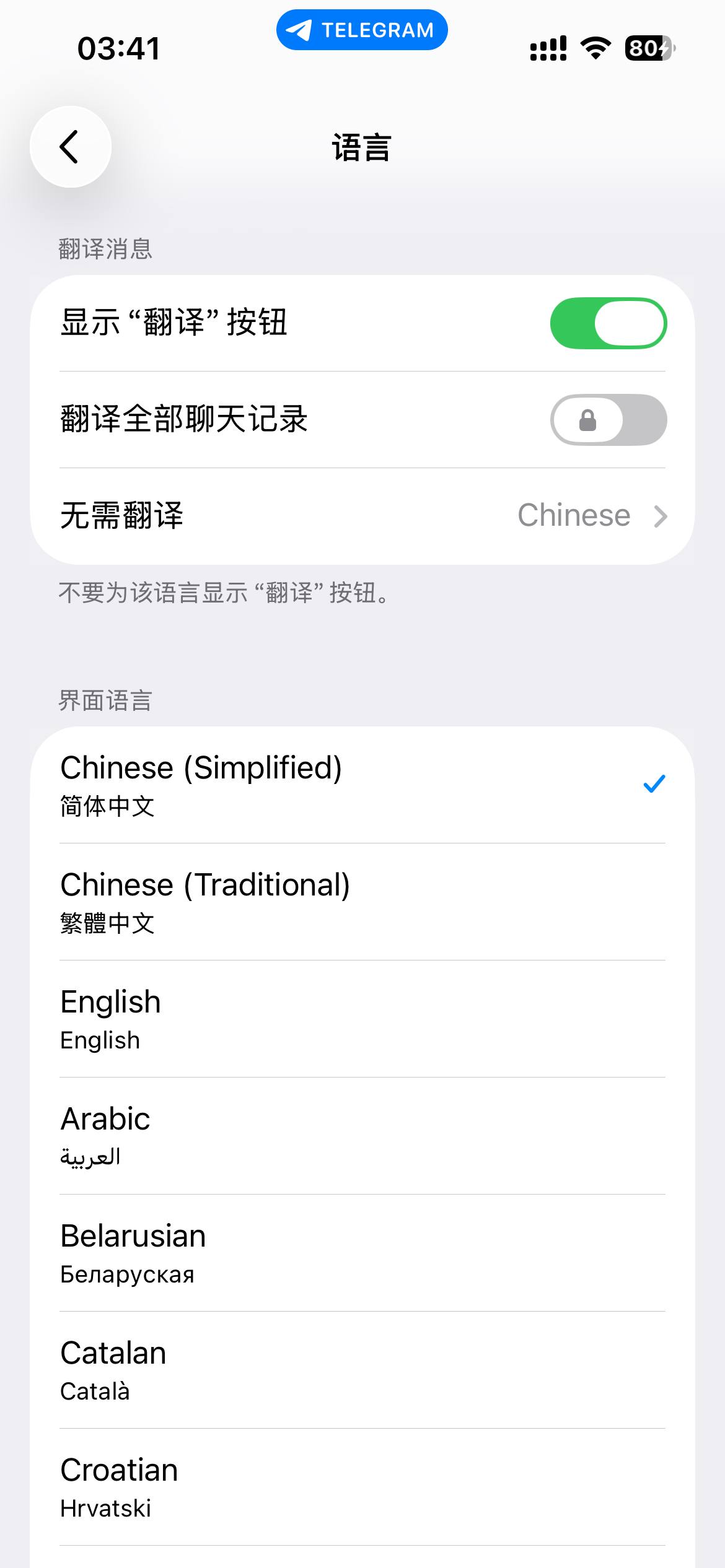Choose Arabic as interface language
The height and width of the screenshot is (1568, 725).
(362, 1136)
